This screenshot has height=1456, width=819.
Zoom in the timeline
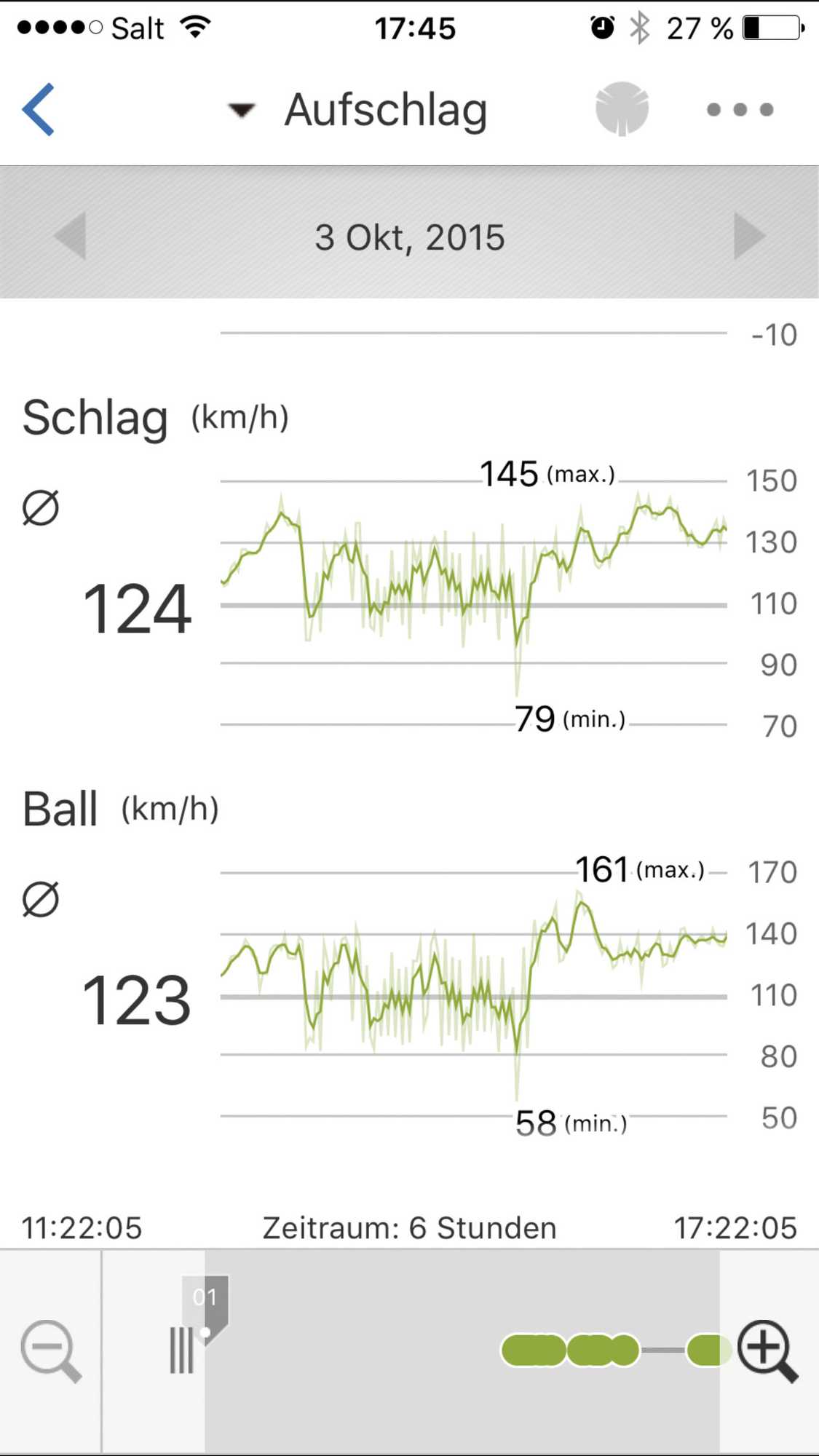point(768,1351)
